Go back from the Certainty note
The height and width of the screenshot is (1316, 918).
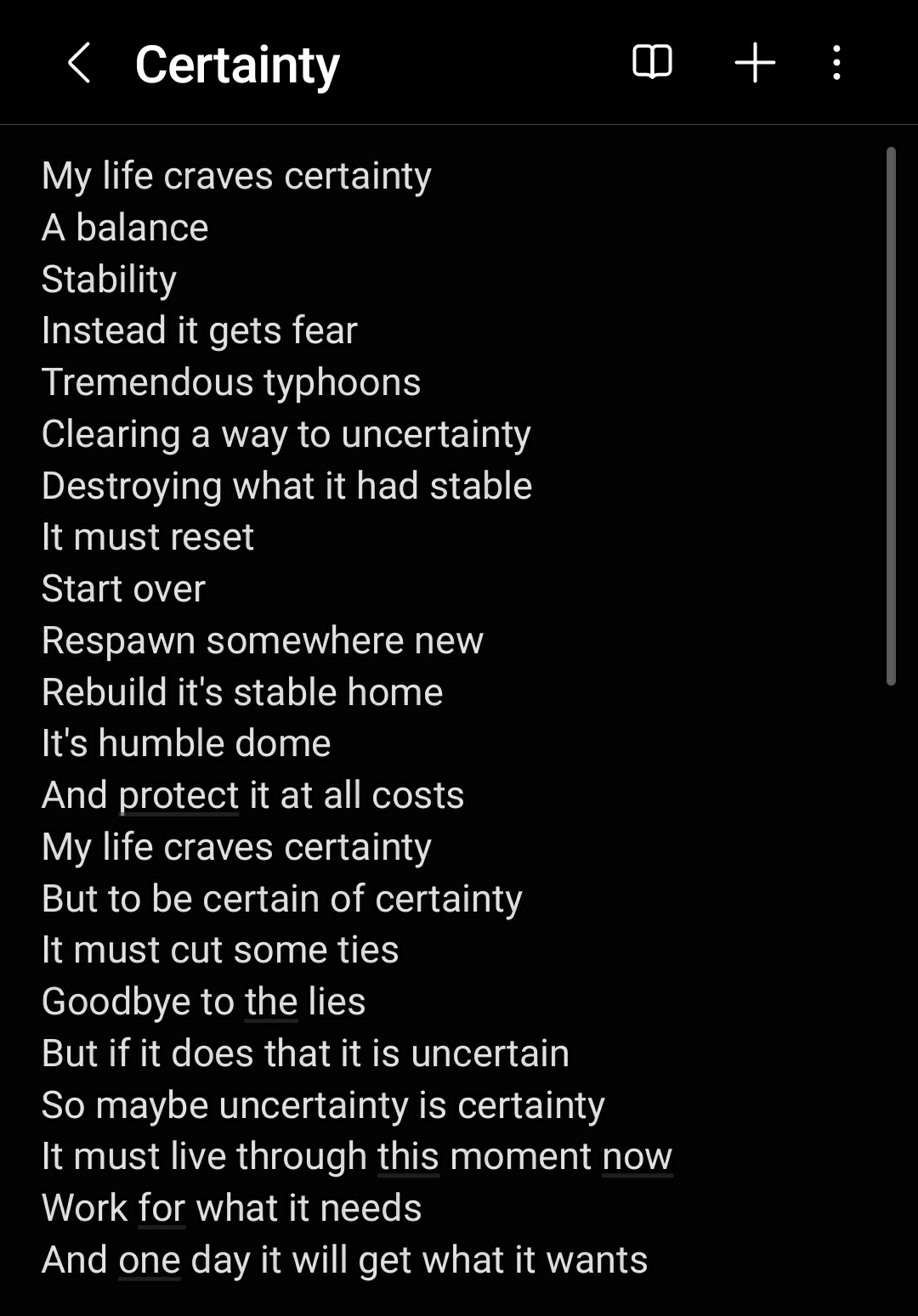pos(79,64)
